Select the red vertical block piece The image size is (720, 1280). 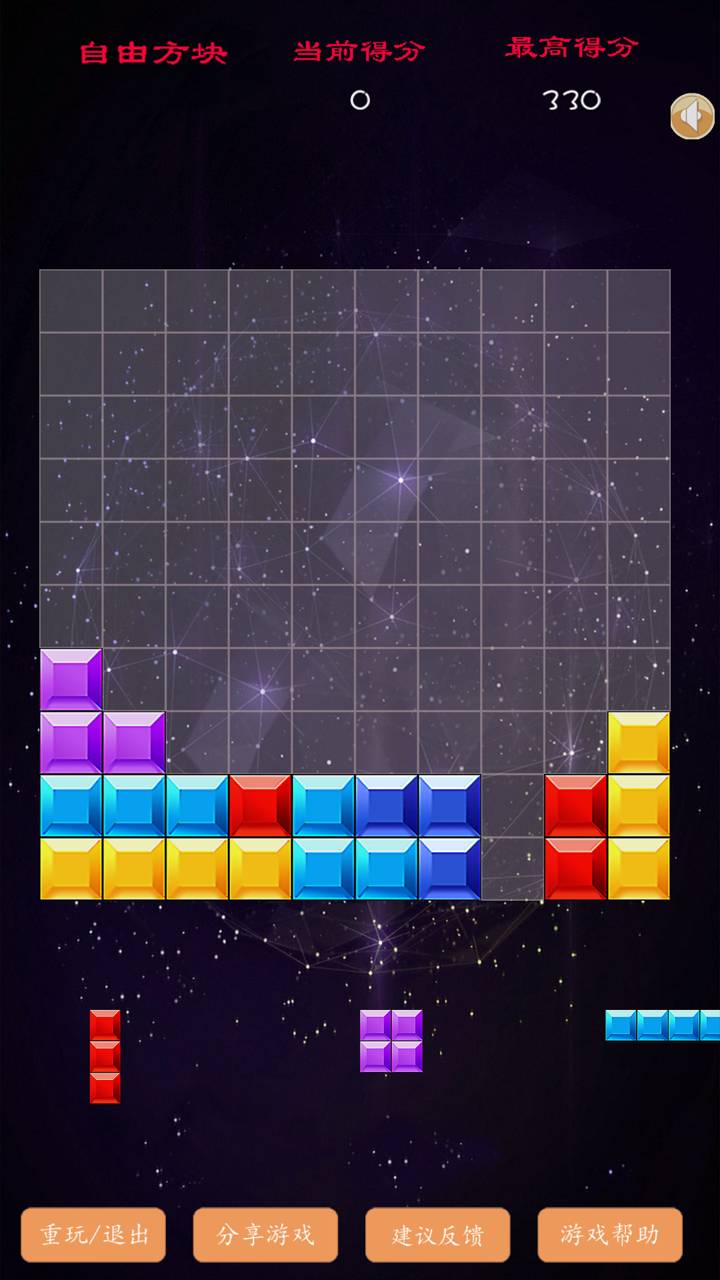105,1056
